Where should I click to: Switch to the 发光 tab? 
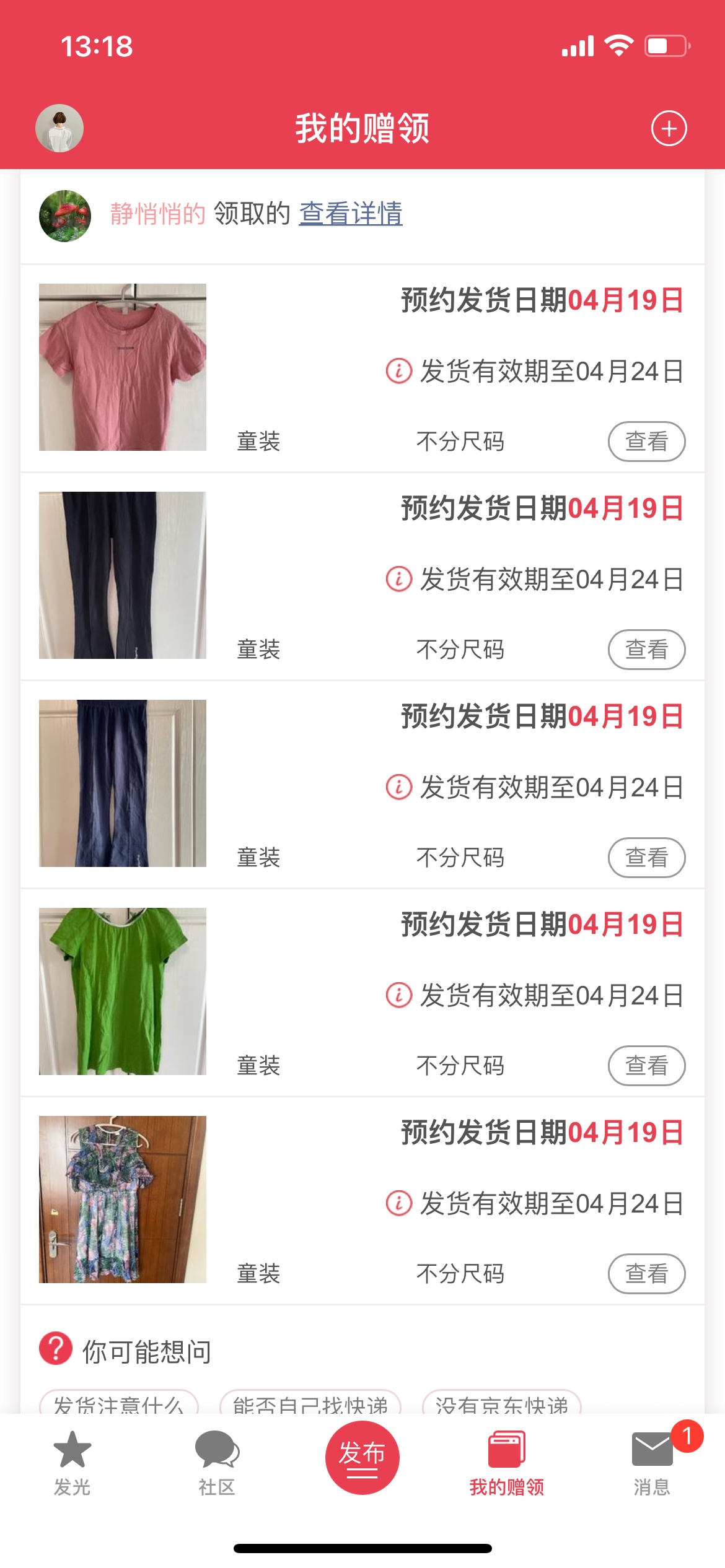[x=72, y=1463]
